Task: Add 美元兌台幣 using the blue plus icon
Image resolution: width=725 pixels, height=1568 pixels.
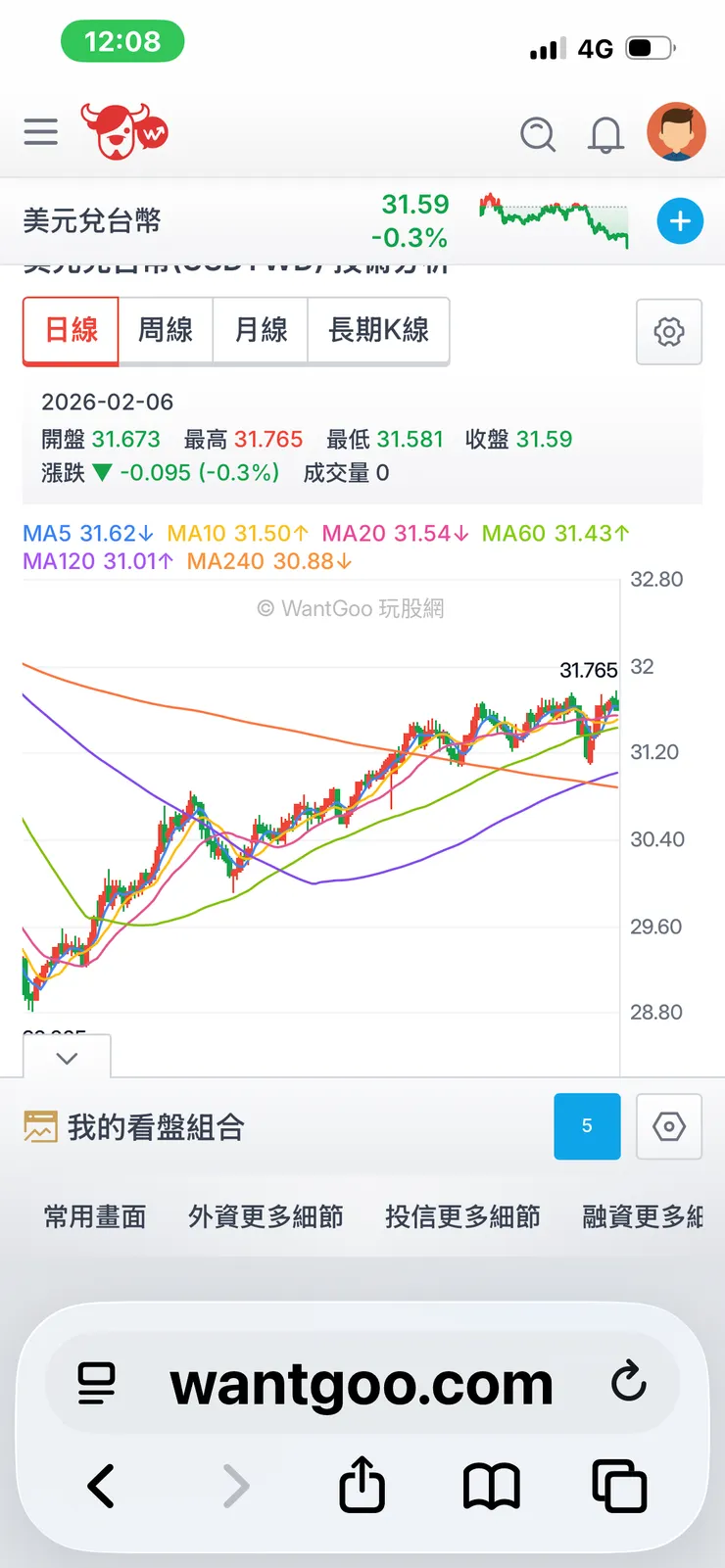Action: [680, 221]
